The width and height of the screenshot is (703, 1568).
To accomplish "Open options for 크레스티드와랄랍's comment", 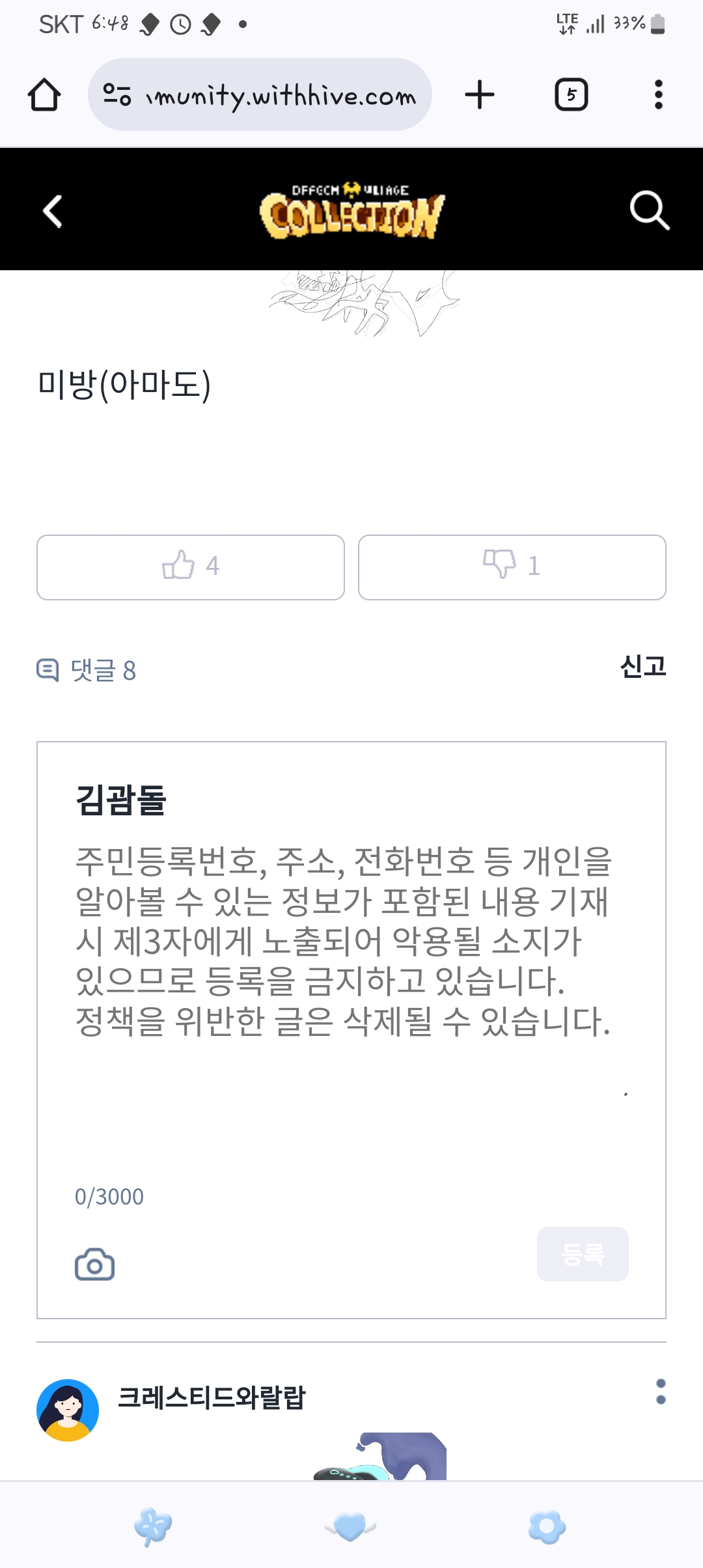I will (661, 1392).
